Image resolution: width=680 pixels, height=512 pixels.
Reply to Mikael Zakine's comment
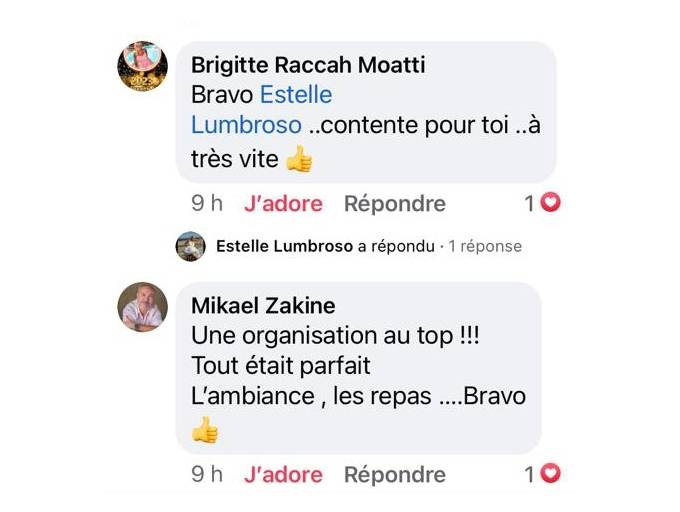[394, 475]
